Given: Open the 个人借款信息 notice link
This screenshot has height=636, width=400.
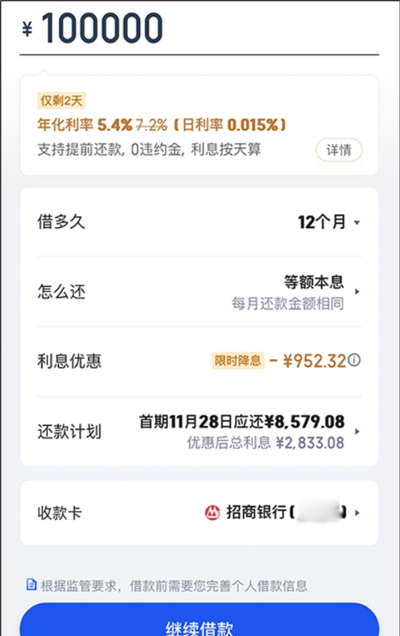Looking at the screenshot, I should (167, 586).
